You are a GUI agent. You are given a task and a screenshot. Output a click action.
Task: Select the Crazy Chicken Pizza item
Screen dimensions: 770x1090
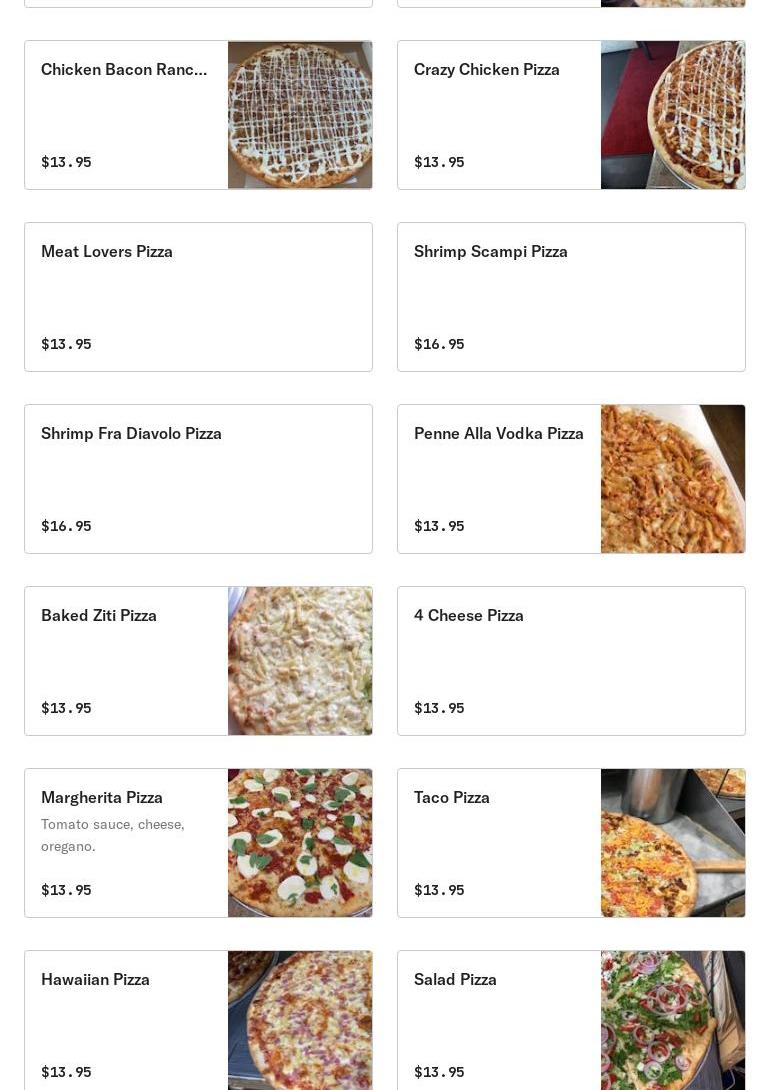[x=571, y=115]
